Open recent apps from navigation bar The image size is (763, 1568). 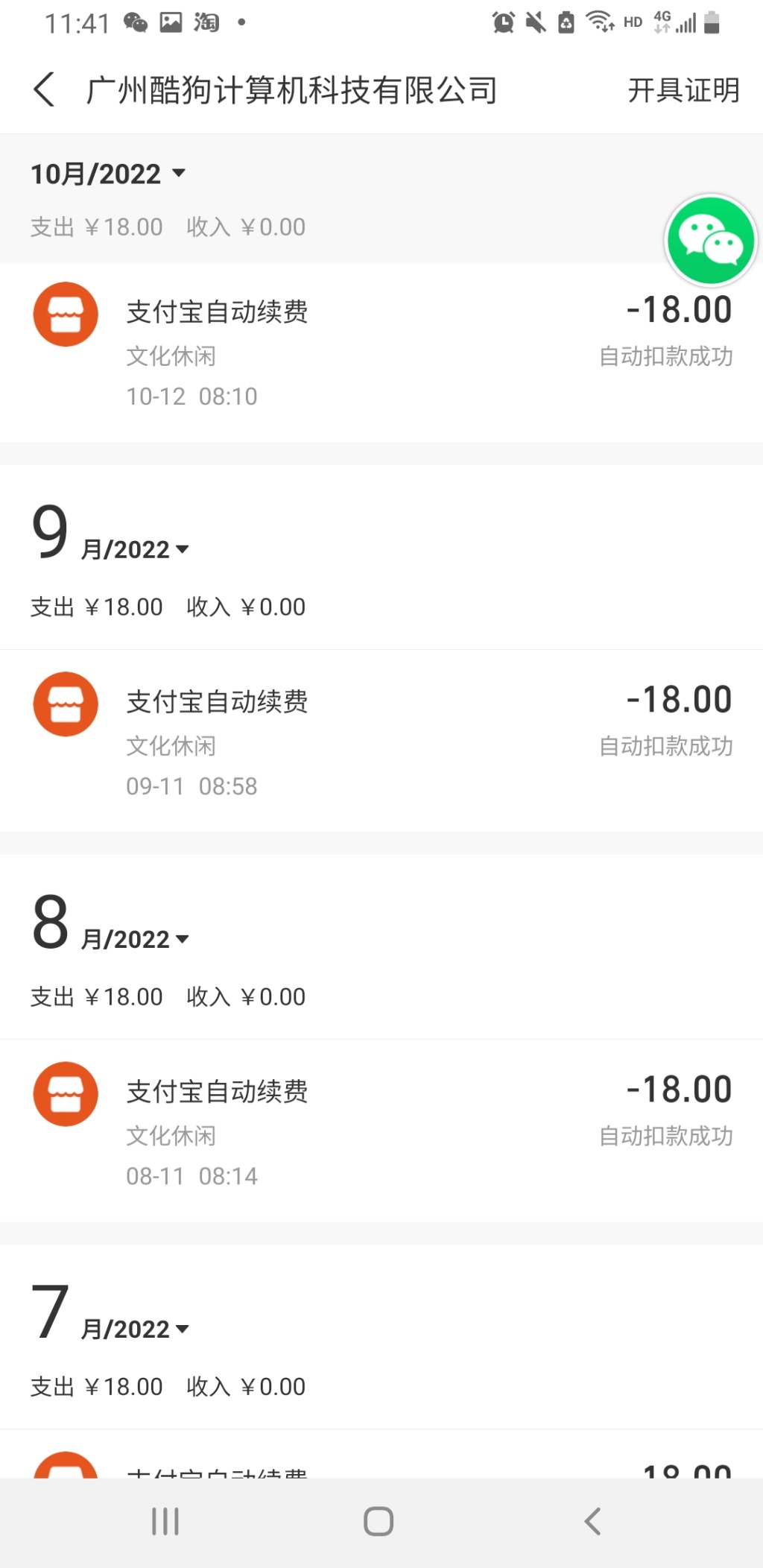click(x=165, y=1522)
